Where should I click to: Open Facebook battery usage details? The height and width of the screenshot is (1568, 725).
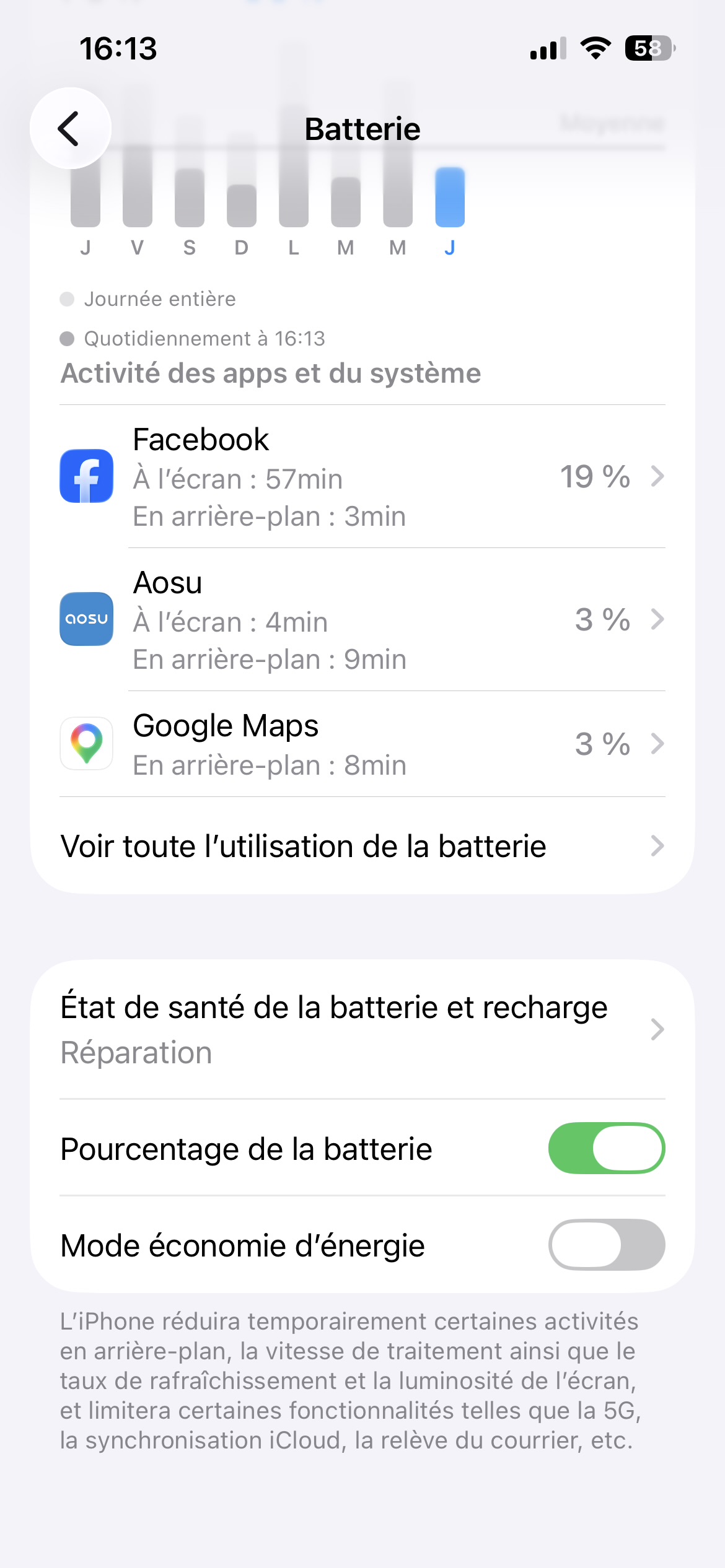pos(362,477)
